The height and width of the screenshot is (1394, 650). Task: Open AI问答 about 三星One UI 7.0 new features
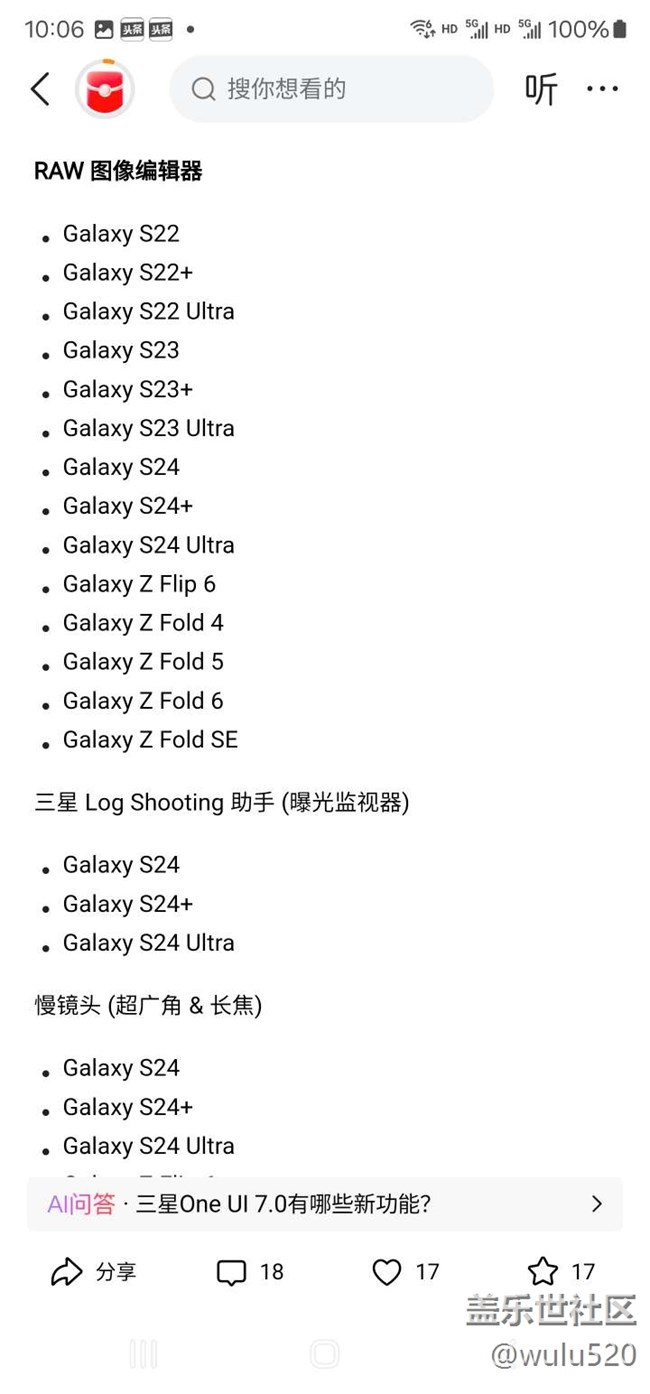(x=325, y=1204)
